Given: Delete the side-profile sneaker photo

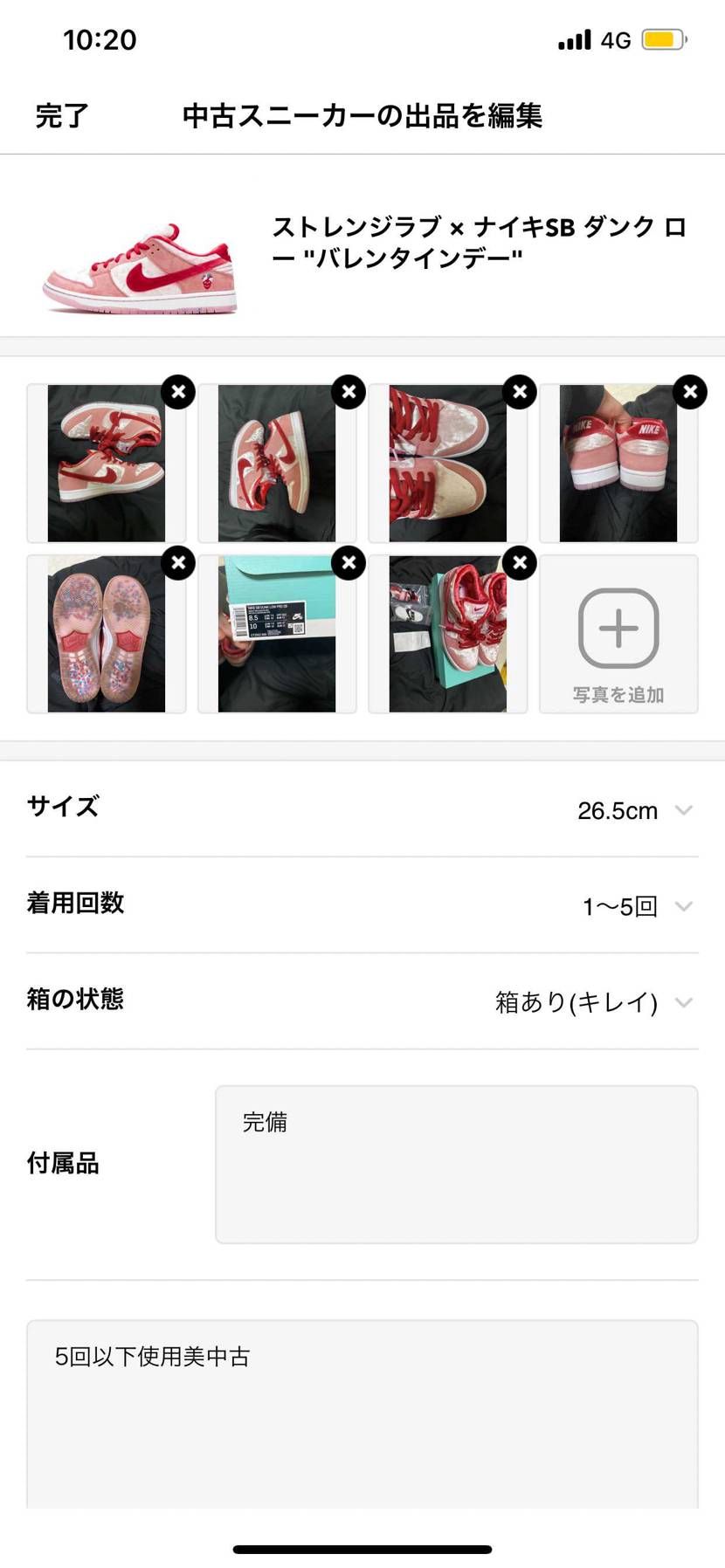Looking at the screenshot, I should click(x=349, y=392).
